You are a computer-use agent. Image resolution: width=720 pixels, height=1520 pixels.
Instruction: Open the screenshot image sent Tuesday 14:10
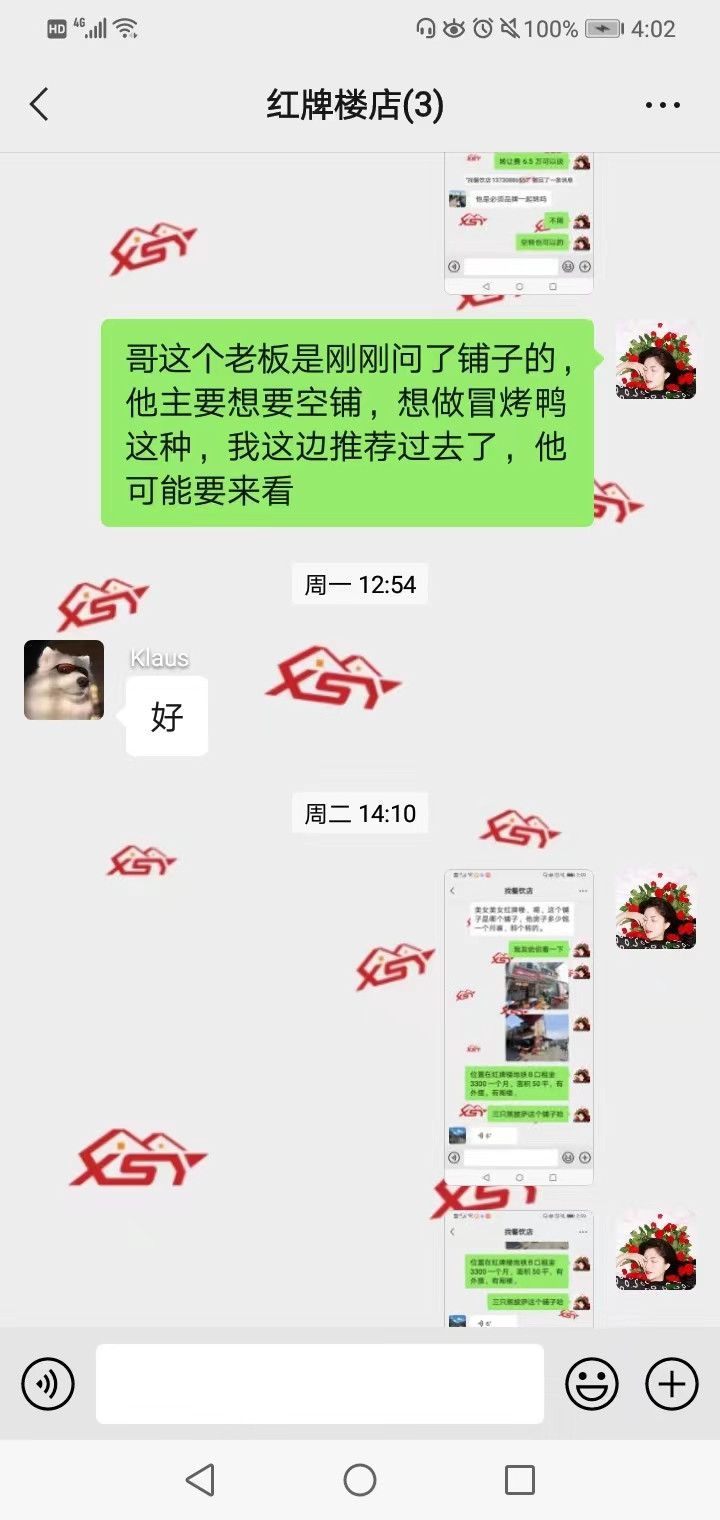click(518, 1027)
